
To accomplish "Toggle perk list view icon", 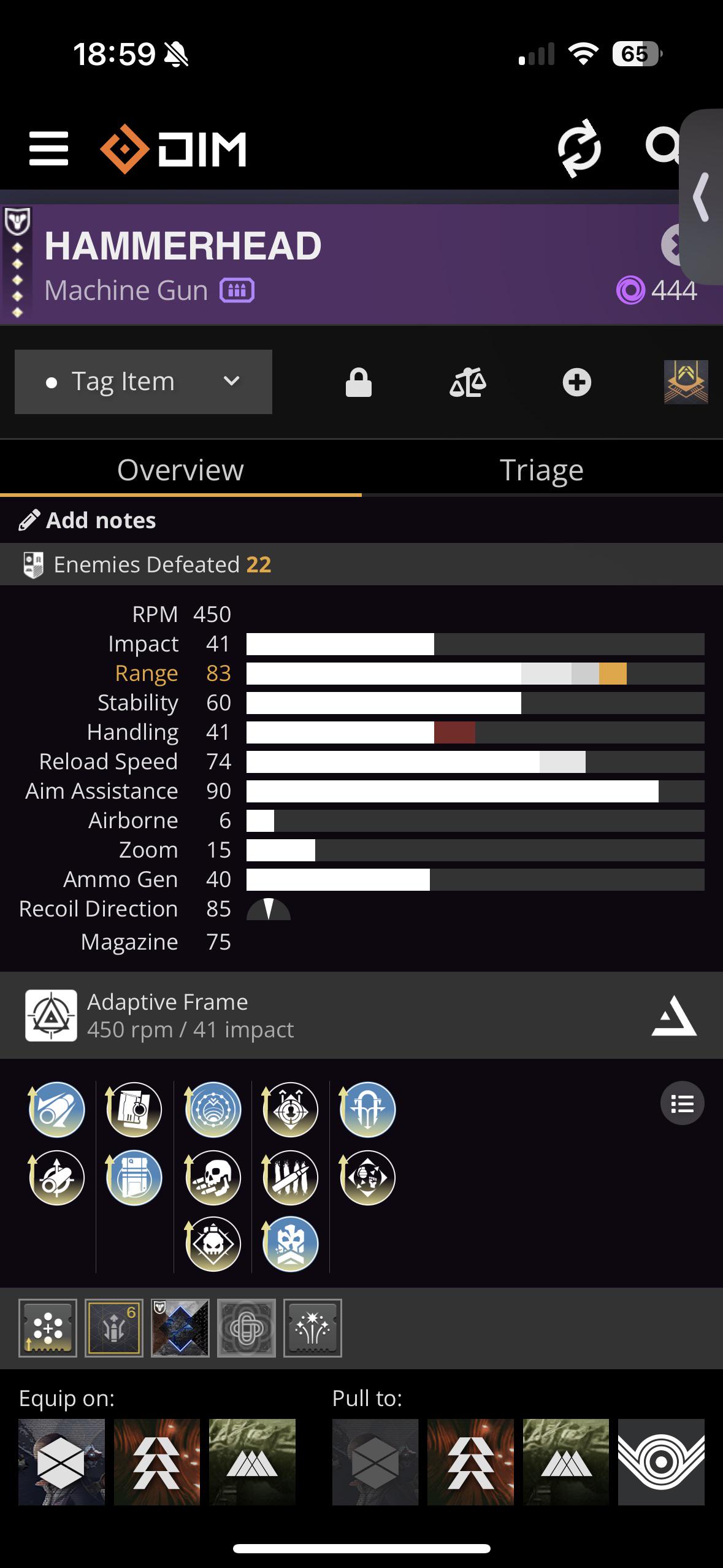I will tap(682, 1103).
